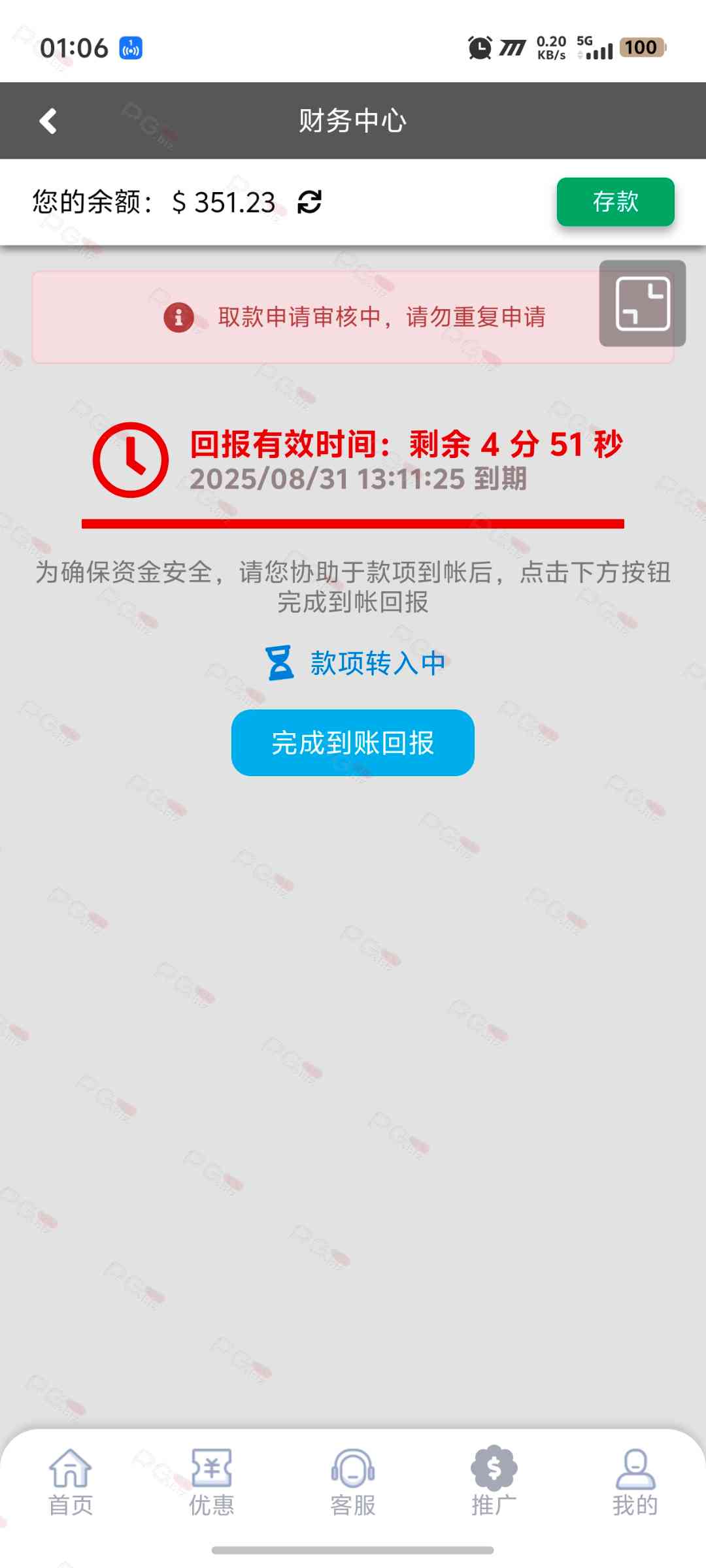Refresh the account balance
706x1568 pixels.
coord(309,202)
